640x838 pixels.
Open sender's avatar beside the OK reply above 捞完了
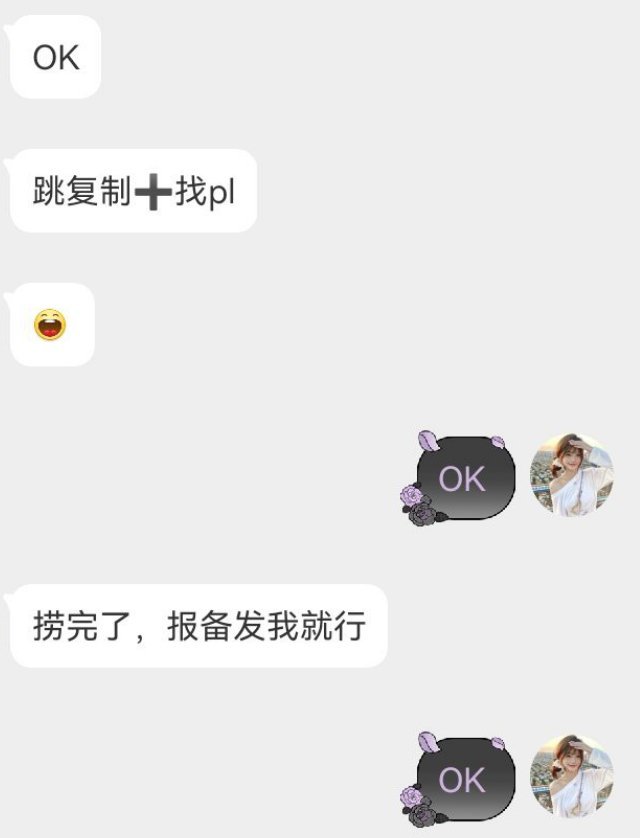pos(571,475)
